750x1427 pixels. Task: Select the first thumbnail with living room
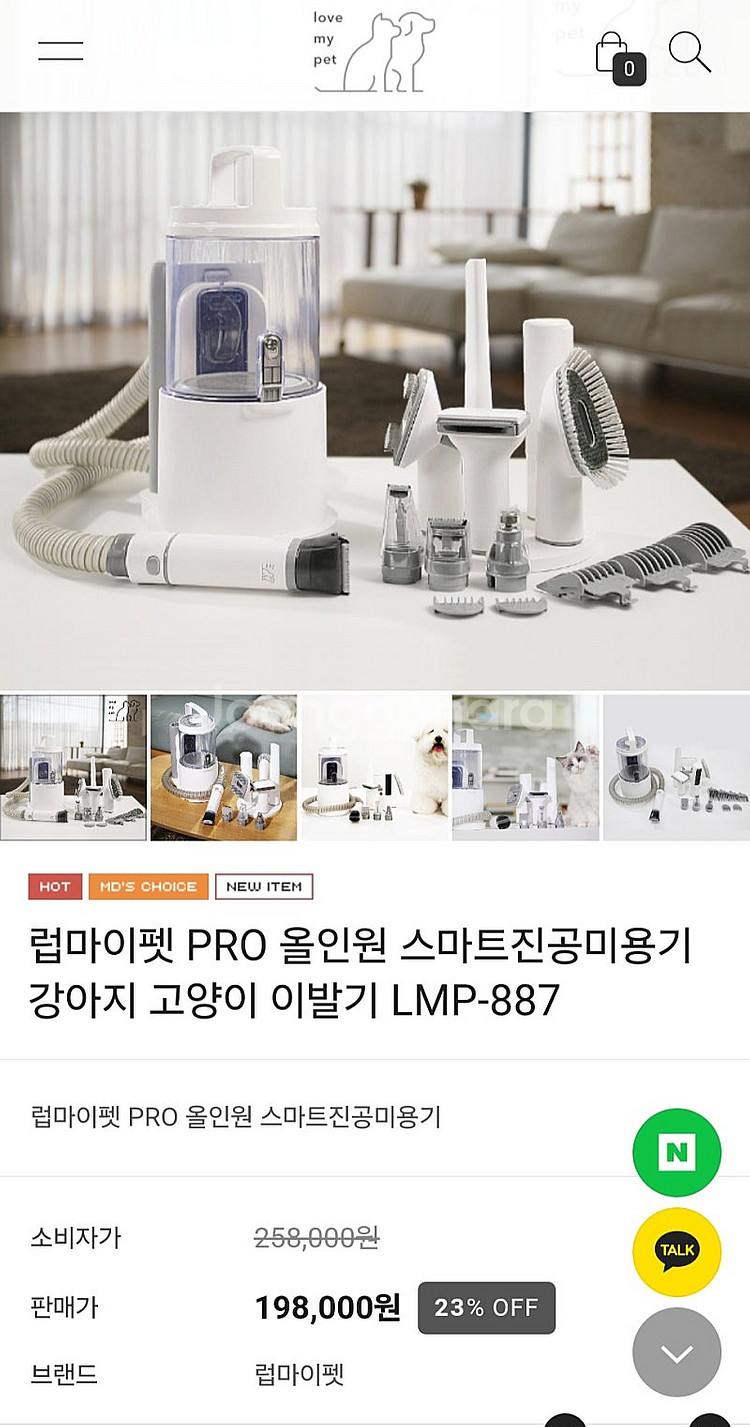pos(74,767)
